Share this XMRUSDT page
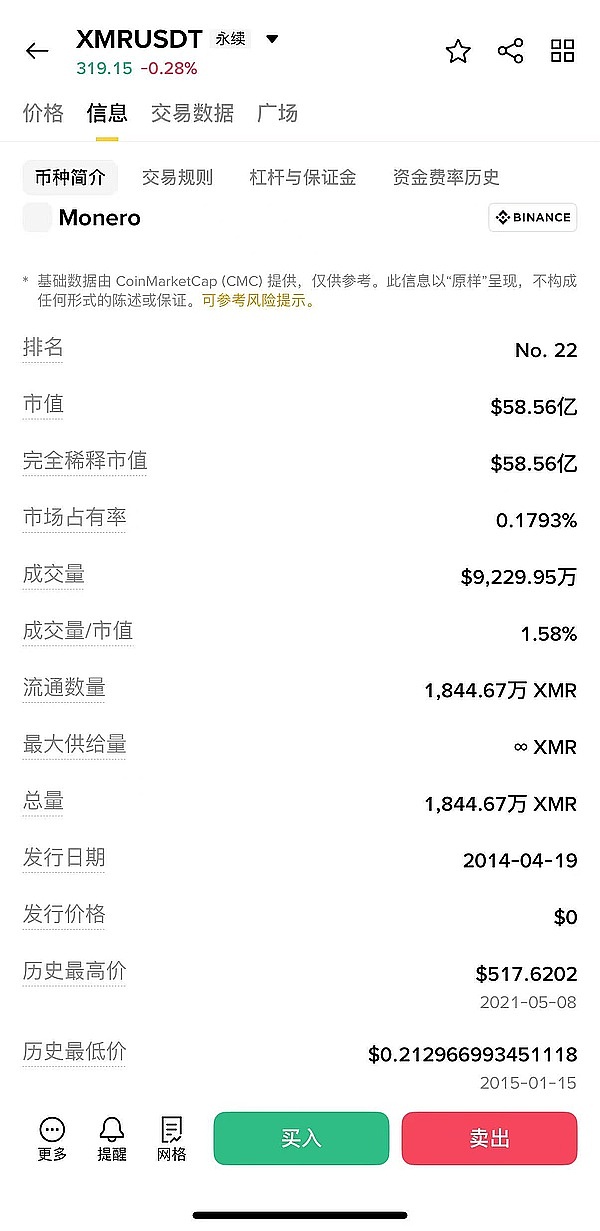This screenshot has width=600, height=1231. click(511, 52)
